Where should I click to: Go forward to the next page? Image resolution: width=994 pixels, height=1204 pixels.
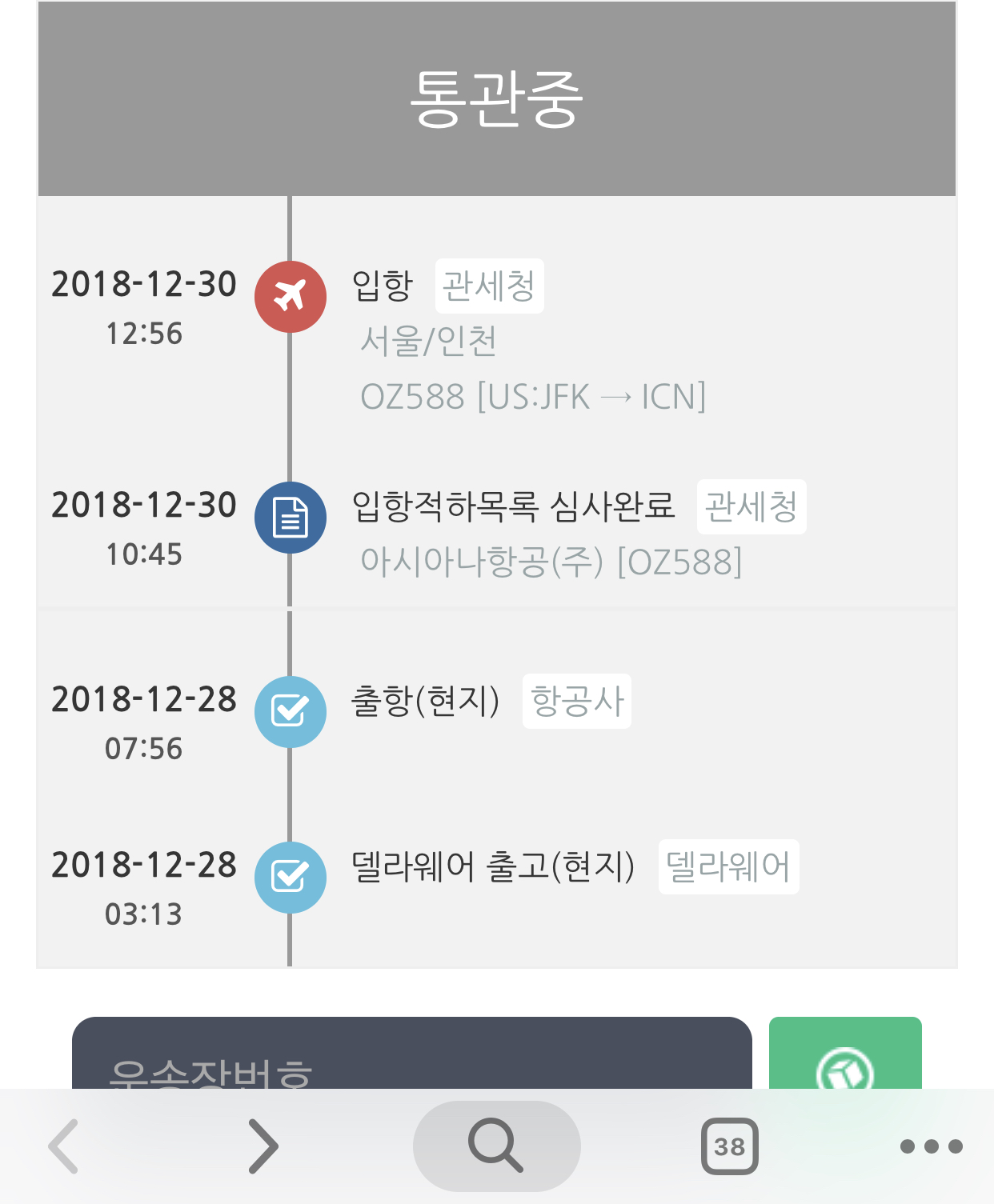tap(263, 1146)
